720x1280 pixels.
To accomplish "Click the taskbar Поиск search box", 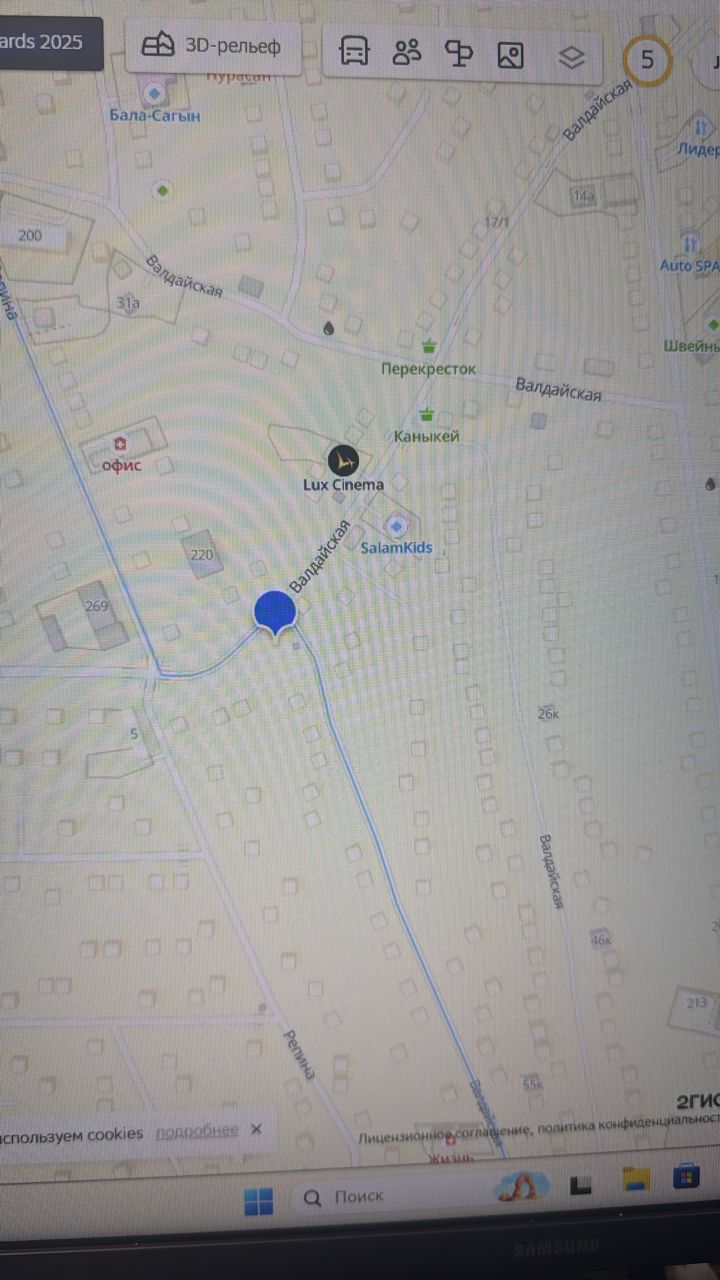I will (395, 1198).
